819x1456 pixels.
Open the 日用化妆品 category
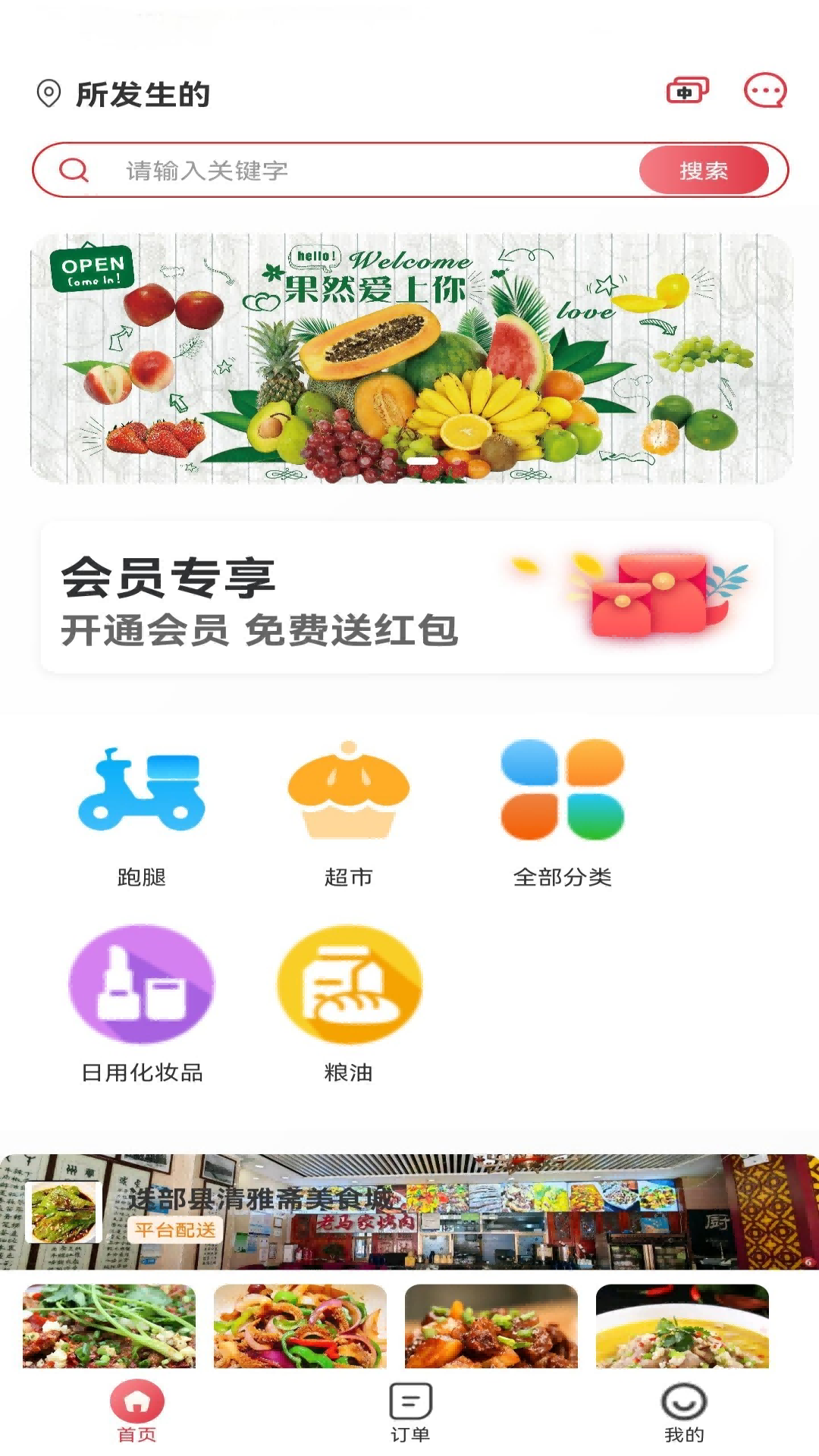[x=142, y=1005]
